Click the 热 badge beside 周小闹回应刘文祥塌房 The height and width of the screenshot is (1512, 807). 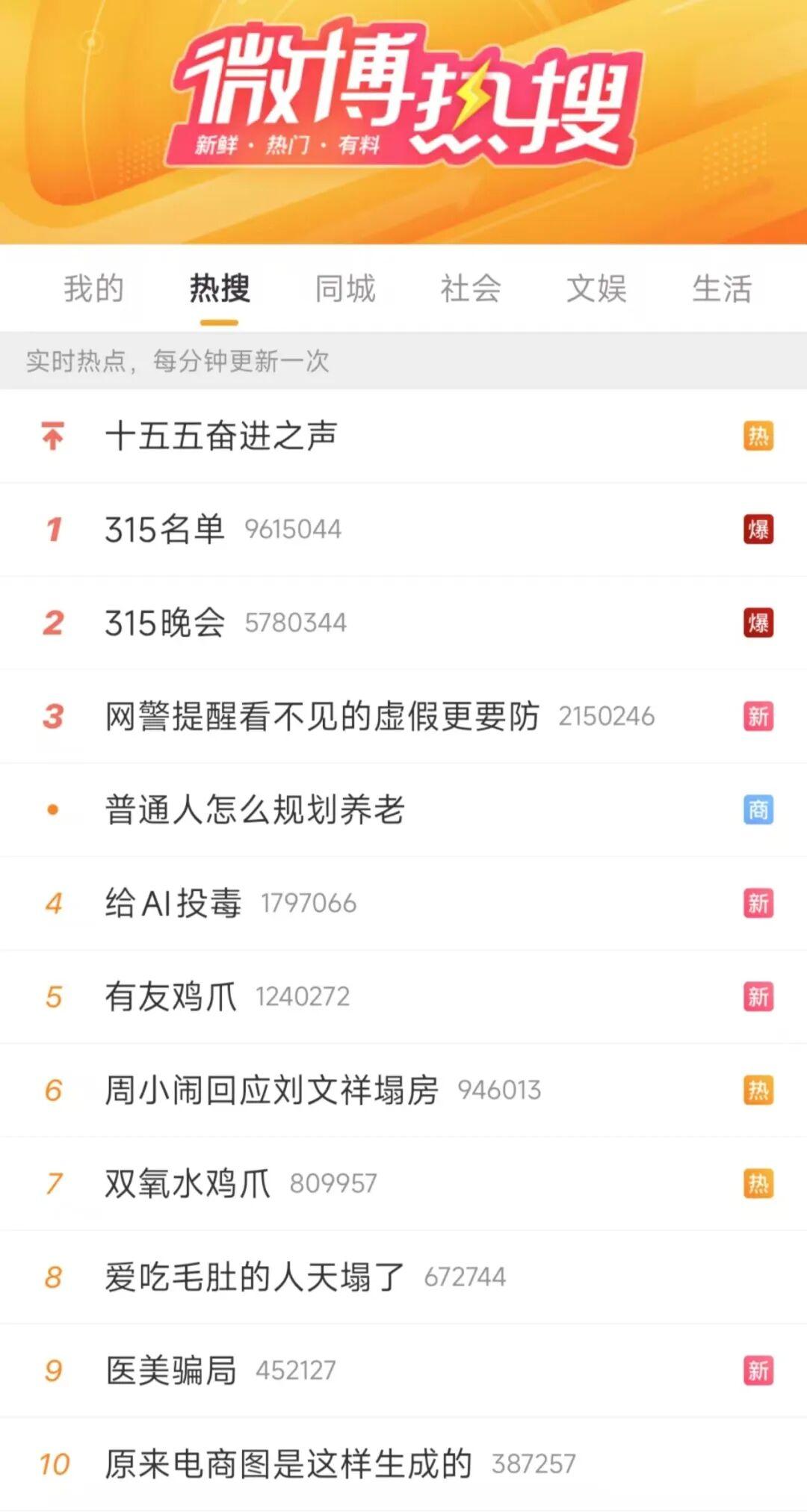pyautogui.click(x=758, y=1091)
